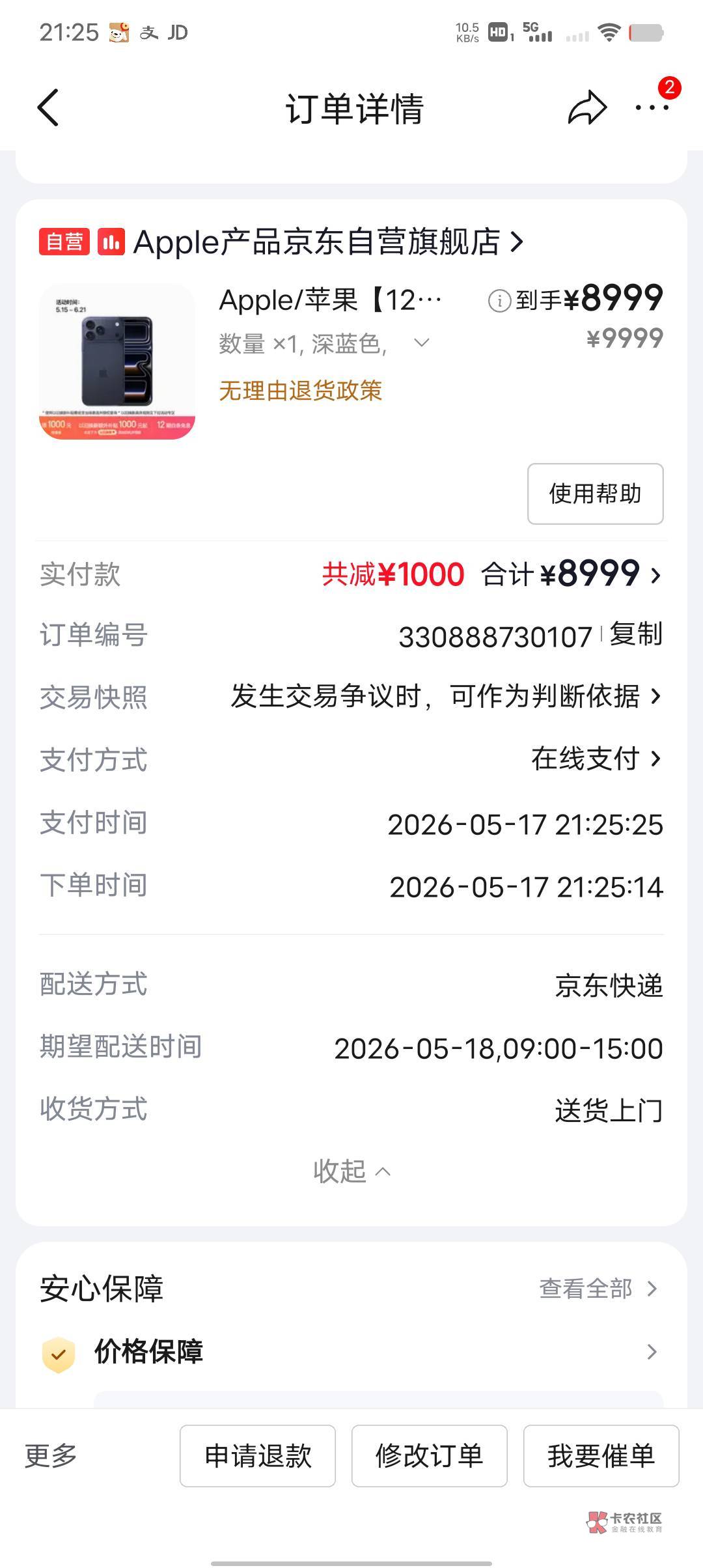Tap the 使用帮助 button
Image resolution: width=703 pixels, height=1568 pixels.
[x=595, y=494]
